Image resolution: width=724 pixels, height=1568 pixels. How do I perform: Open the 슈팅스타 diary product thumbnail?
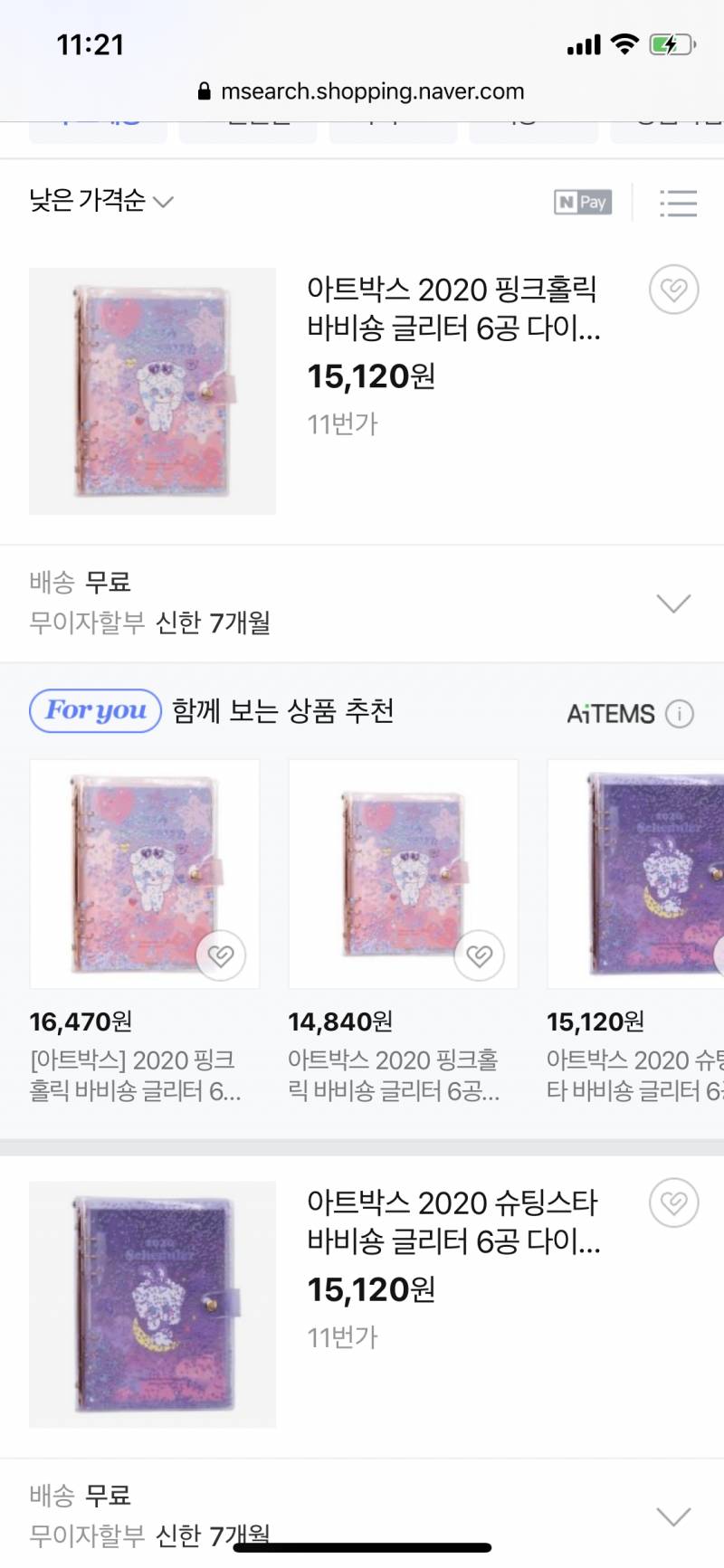(x=152, y=1303)
